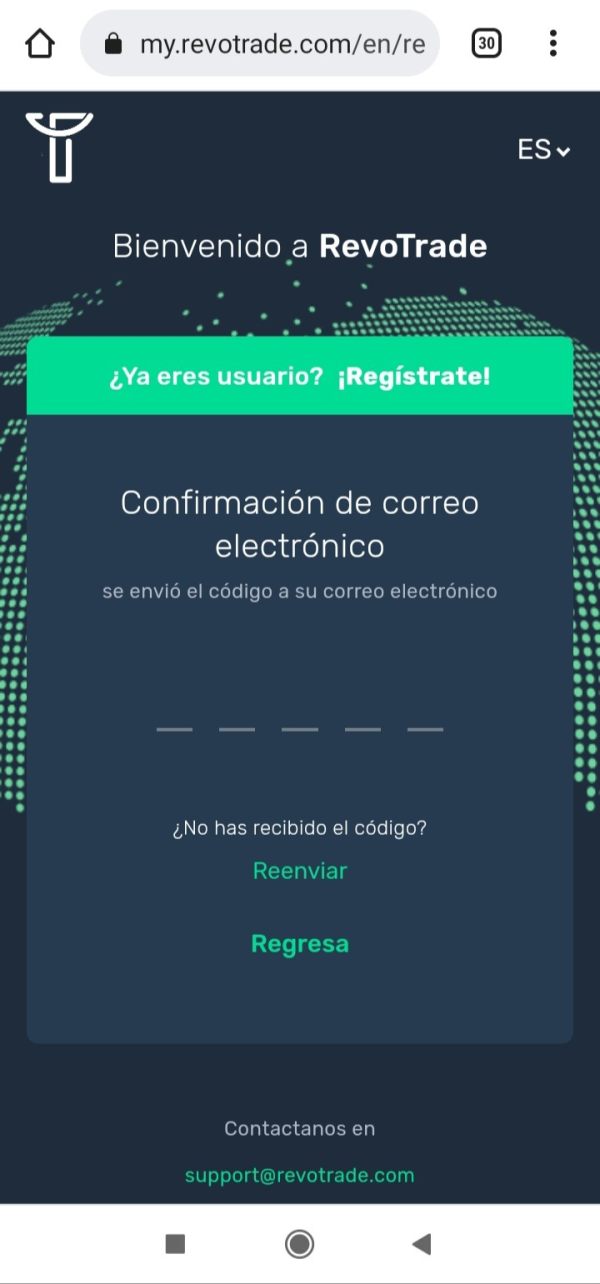Open the browser three-dot overflow menu
The width and height of the screenshot is (600, 1284).
pyautogui.click(x=553, y=44)
